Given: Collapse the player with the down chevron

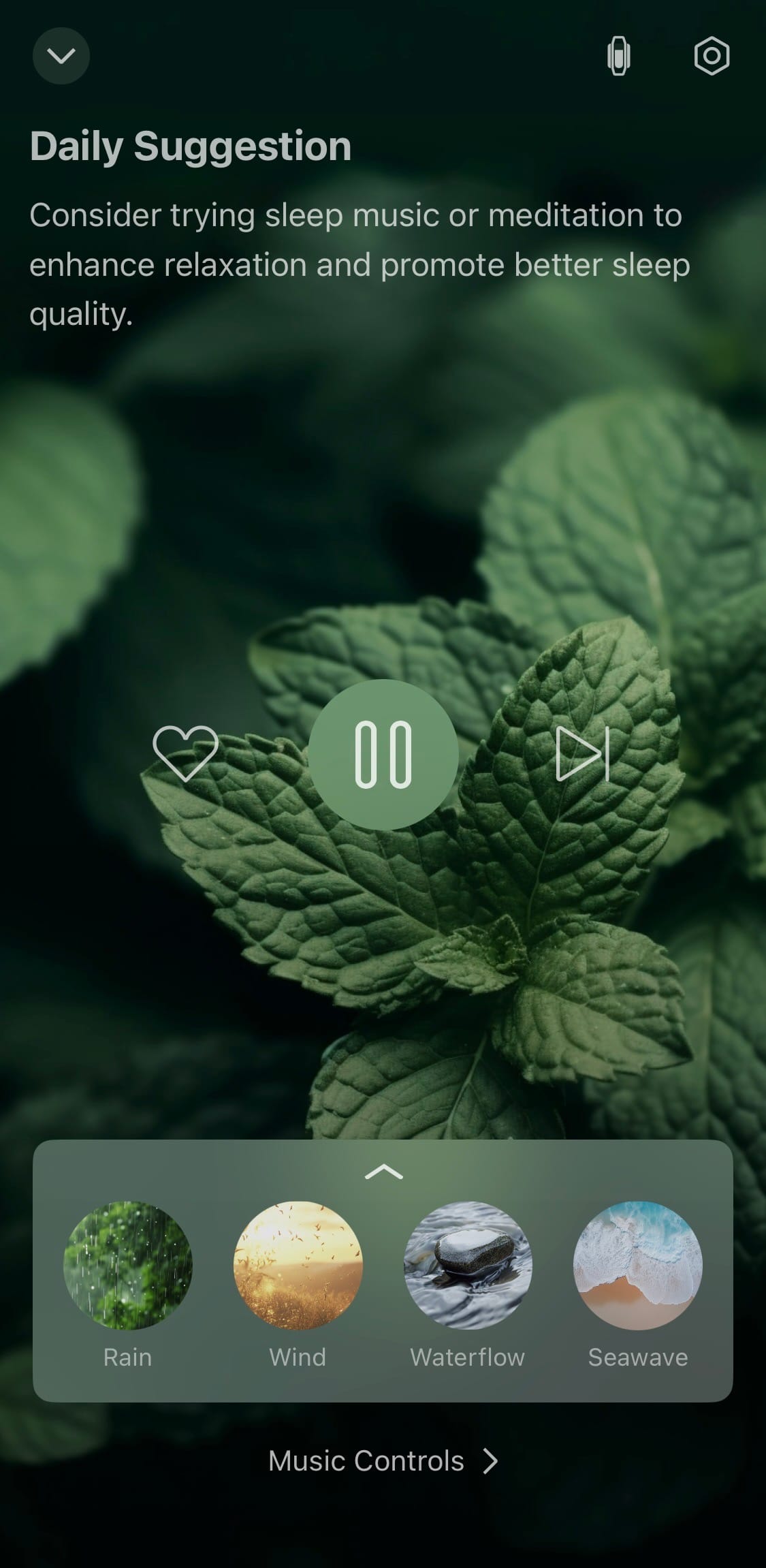Looking at the screenshot, I should tap(61, 56).
